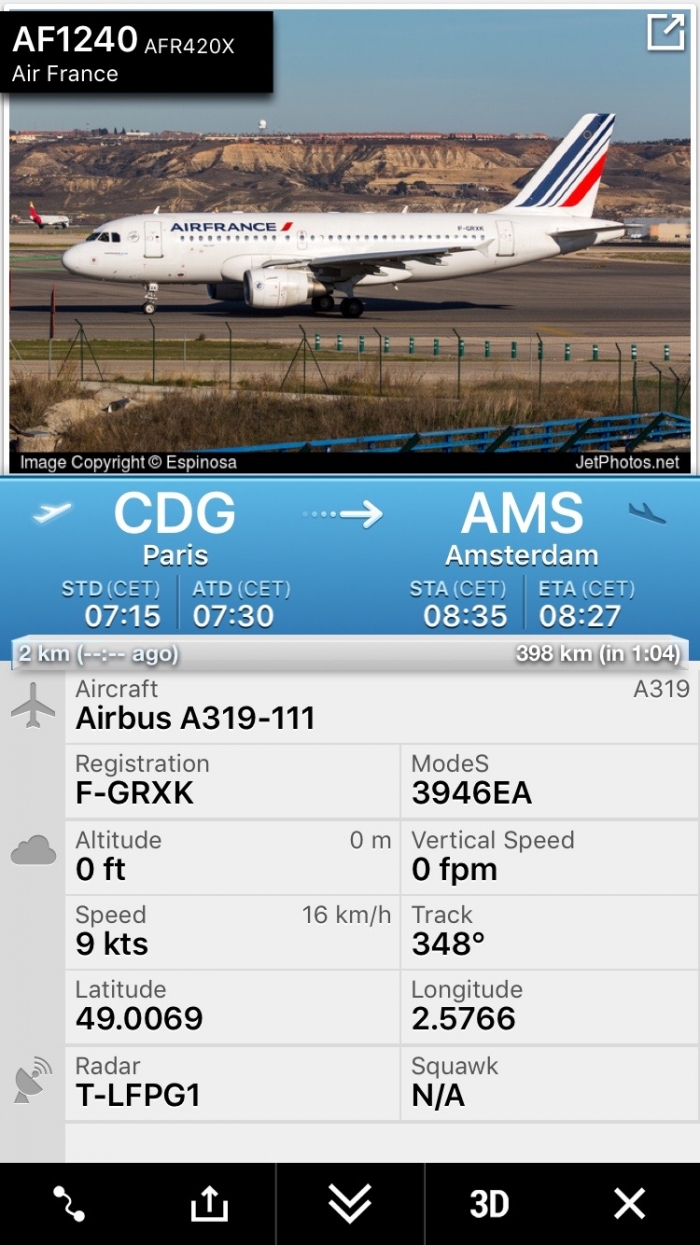The height and width of the screenshot is (1245, 700).
Task: Open arrival airport AMS Amsterdam
Action: point(521,528)
